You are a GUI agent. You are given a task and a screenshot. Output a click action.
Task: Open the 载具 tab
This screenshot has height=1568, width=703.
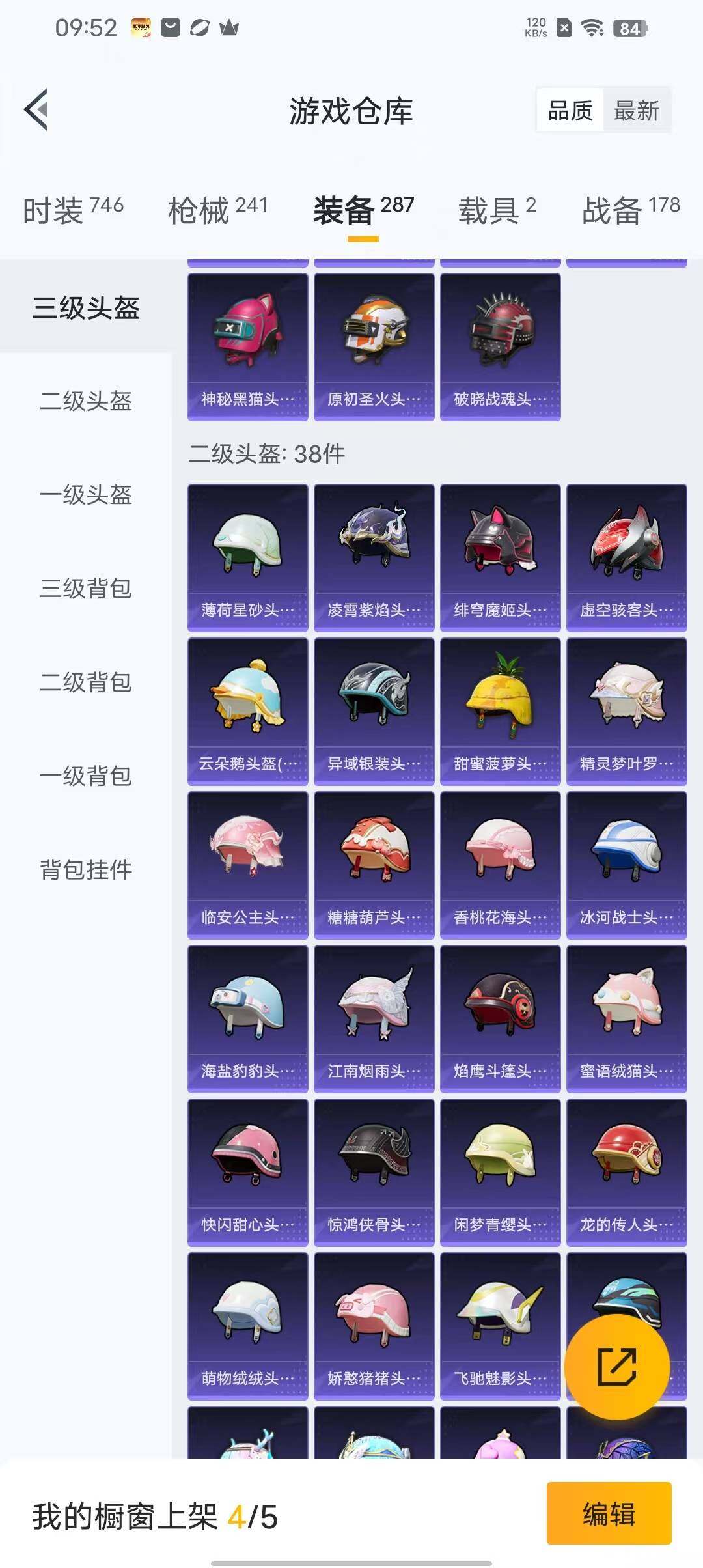(x=497, y=210)
